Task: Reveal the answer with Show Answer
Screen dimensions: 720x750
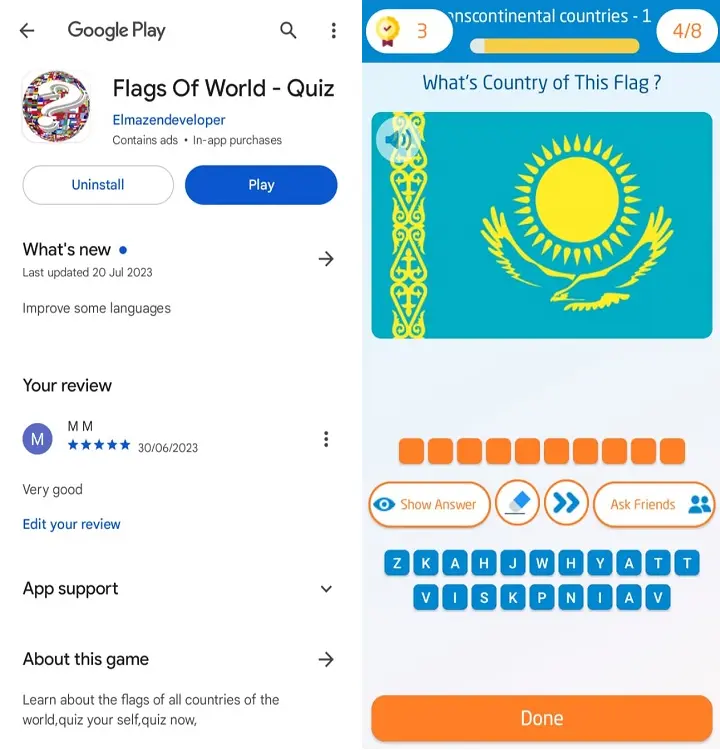Action: [x=429, y=504]
